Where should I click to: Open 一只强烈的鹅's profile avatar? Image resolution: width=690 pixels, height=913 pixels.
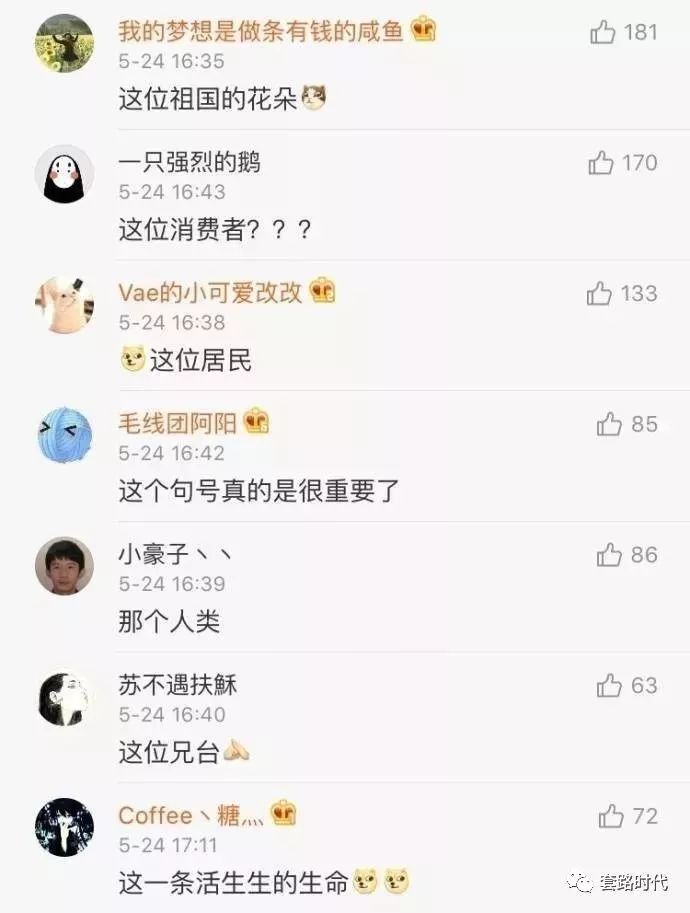coord(65,174)
